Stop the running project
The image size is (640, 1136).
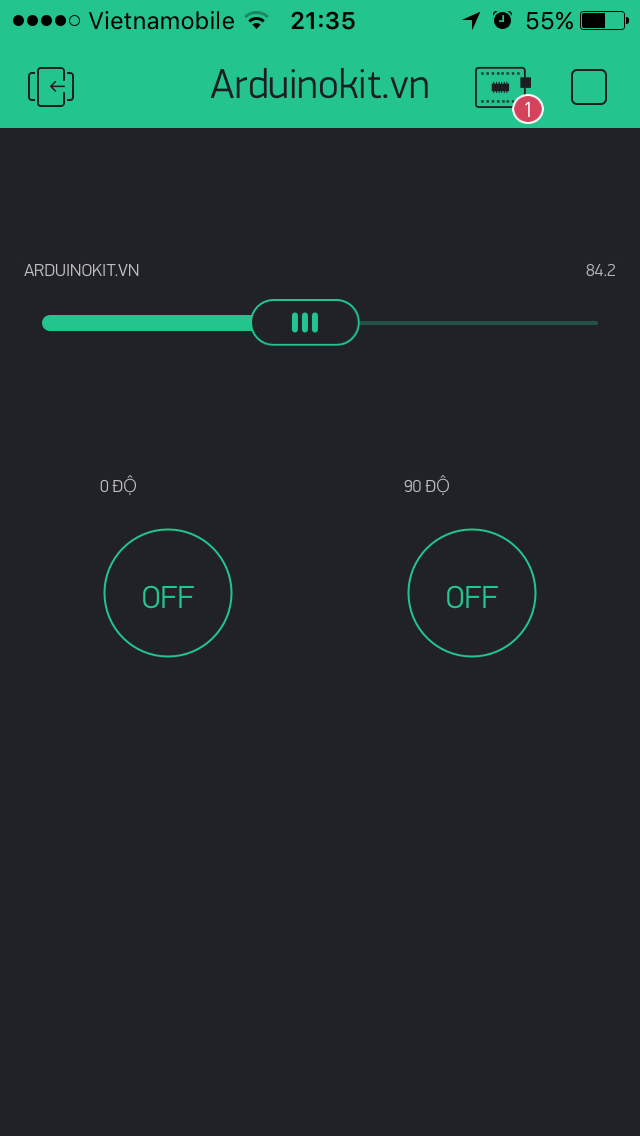589,87
